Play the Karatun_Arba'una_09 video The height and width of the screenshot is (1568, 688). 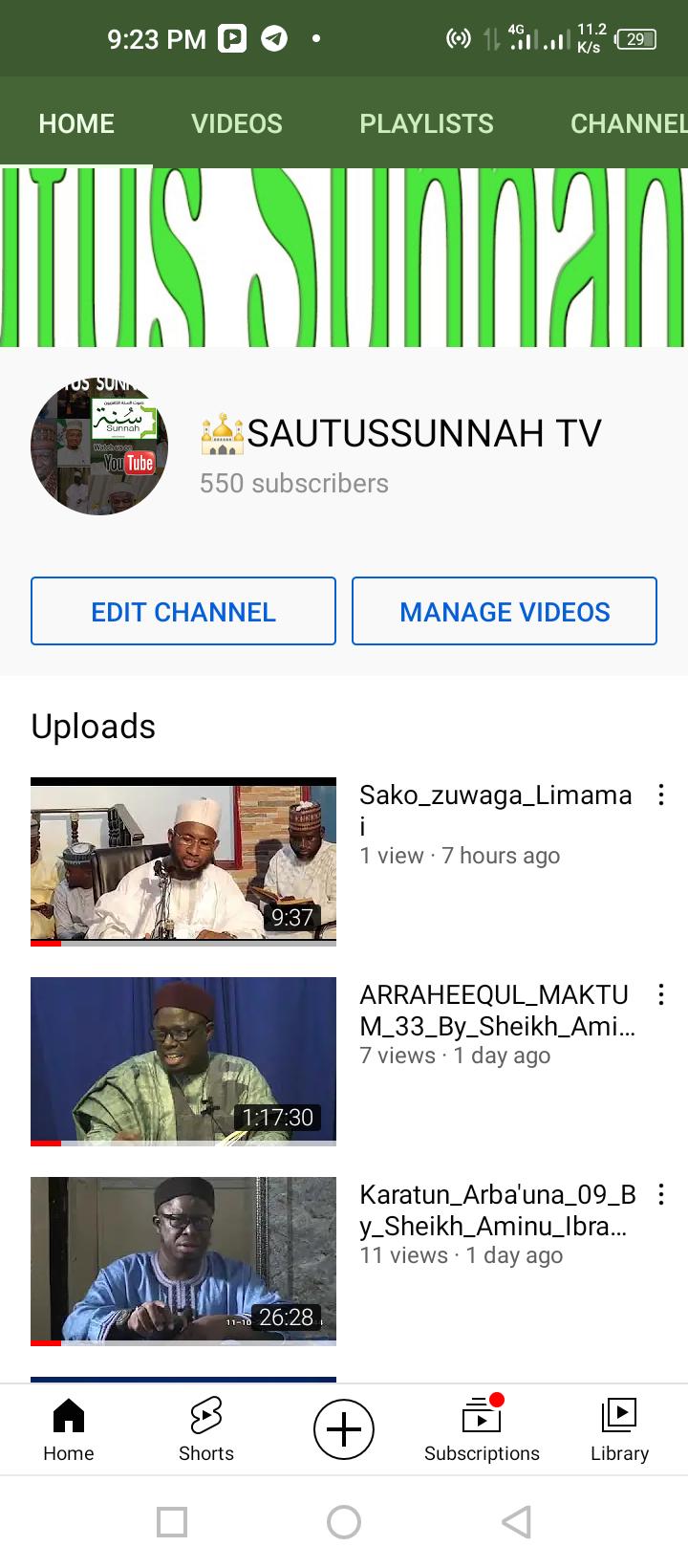(183, 1261)
